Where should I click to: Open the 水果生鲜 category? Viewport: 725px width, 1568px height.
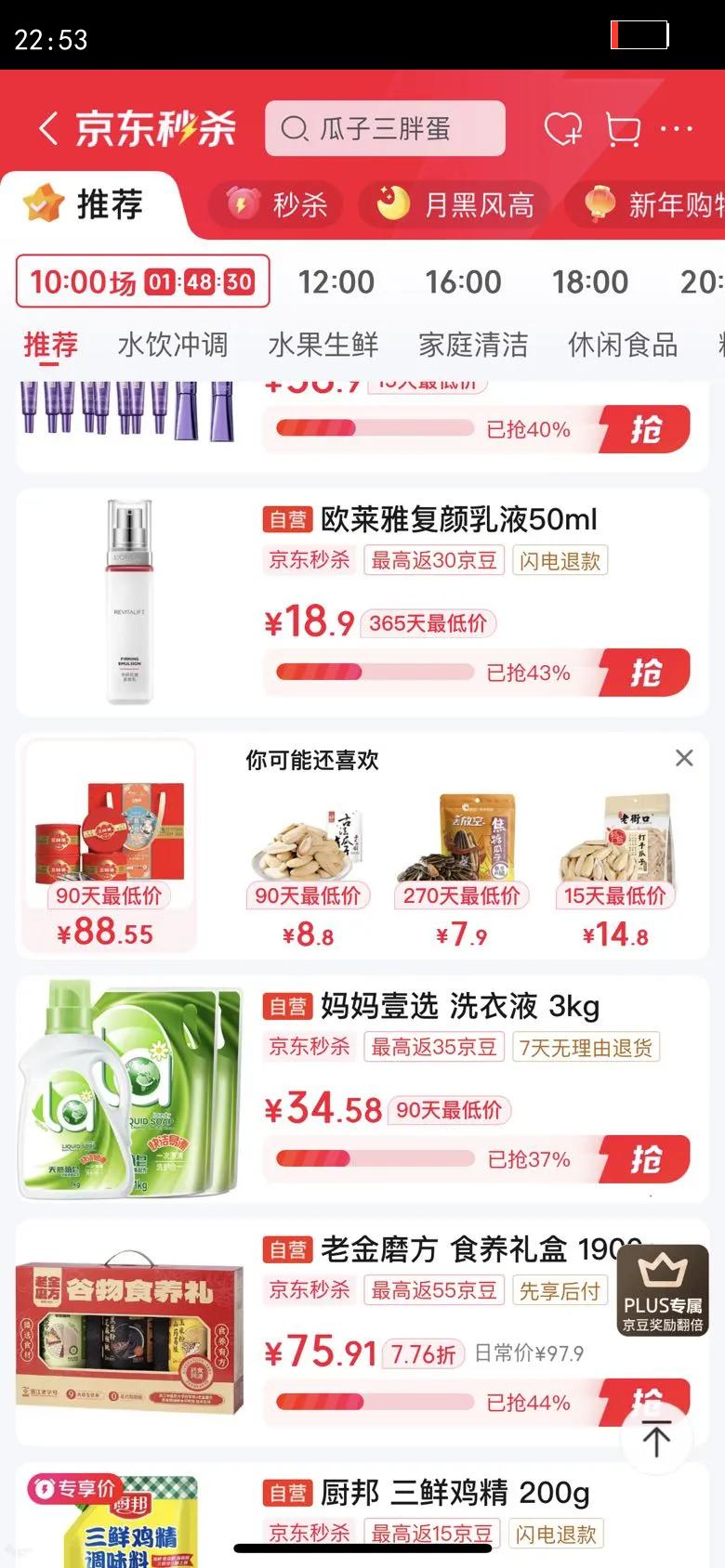pyautogui.click(x=323, y=345)
